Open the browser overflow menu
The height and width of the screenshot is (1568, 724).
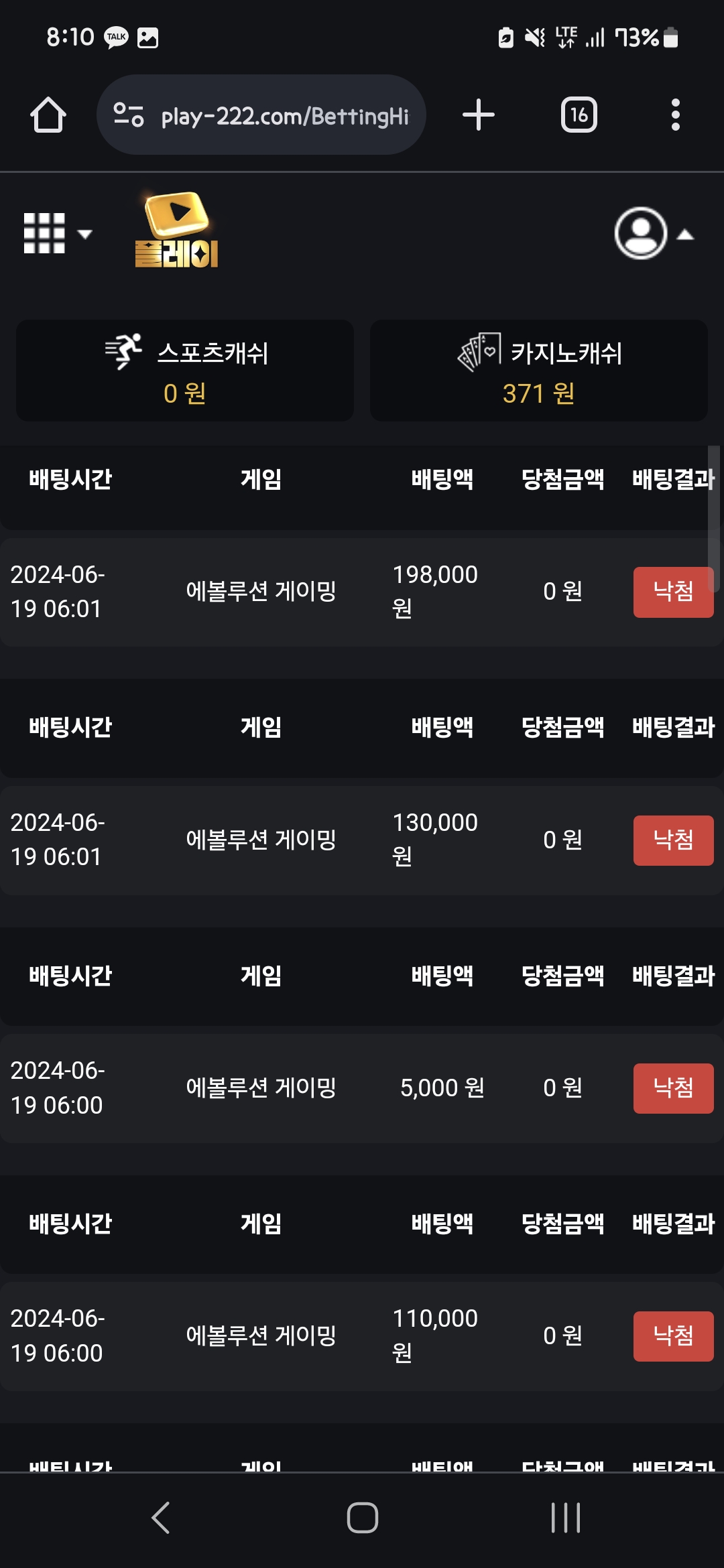click(676, 115)
